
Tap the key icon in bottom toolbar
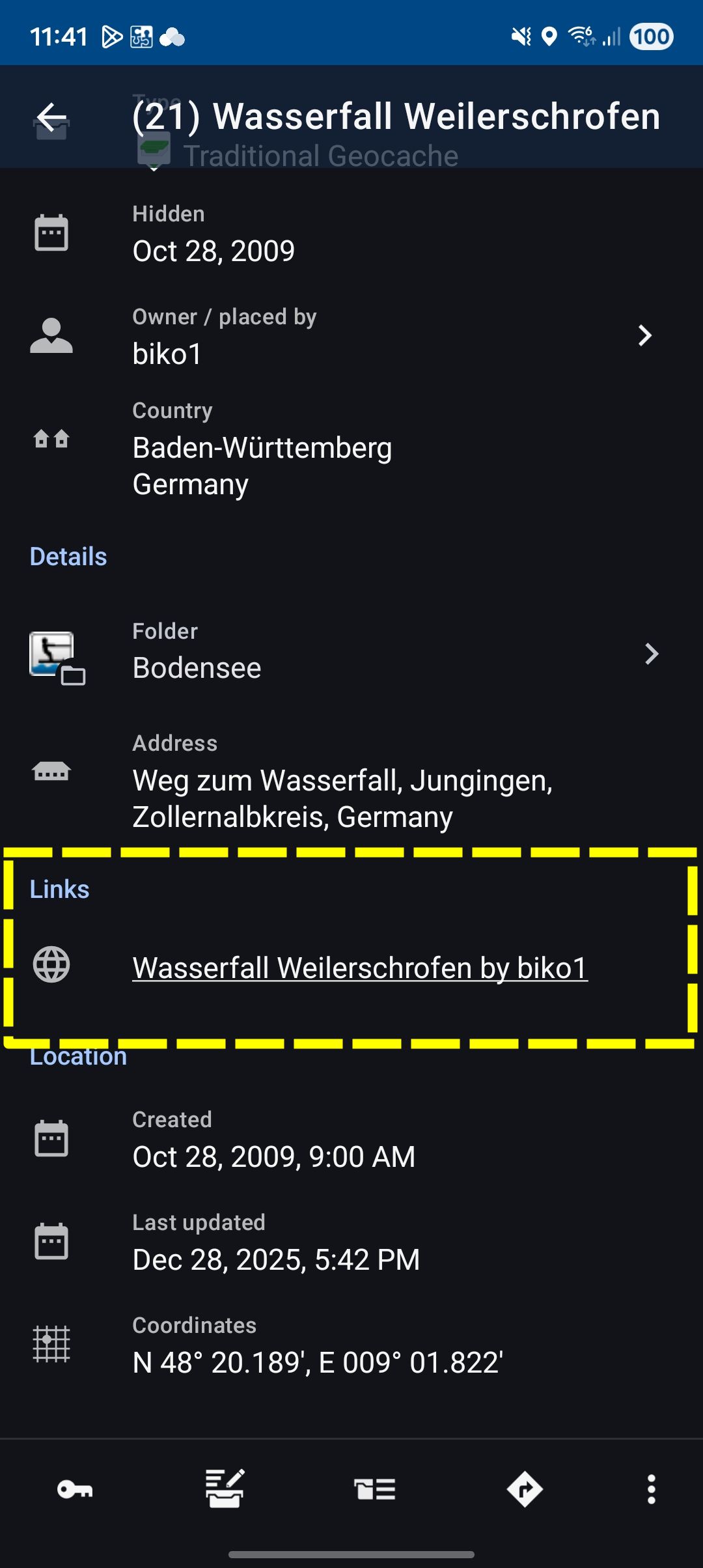[75, 1489]
